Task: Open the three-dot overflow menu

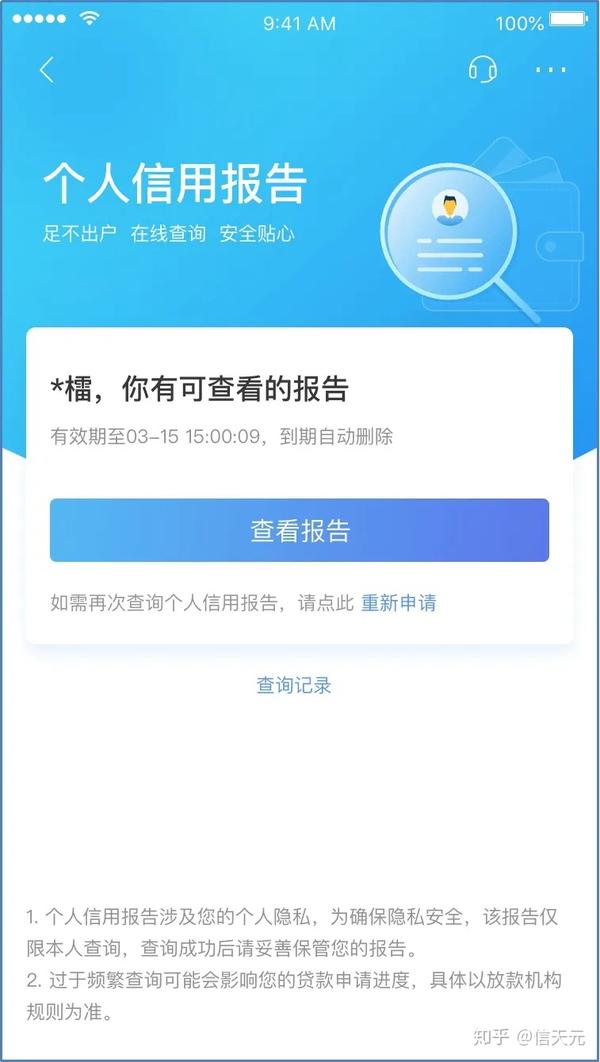Action: click(551, 69)
